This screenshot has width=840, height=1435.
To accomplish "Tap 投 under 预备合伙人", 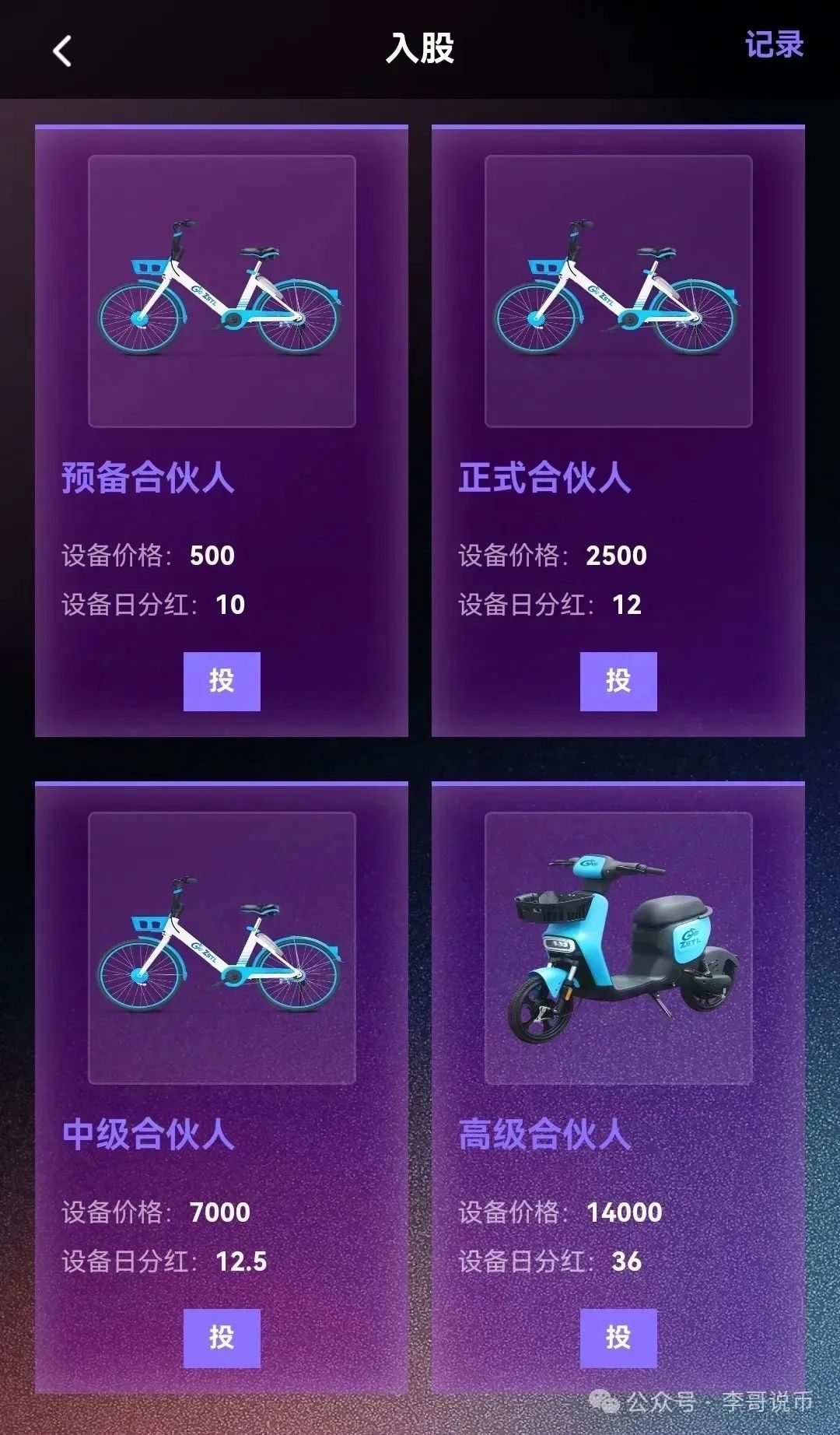I will [222, 681].
